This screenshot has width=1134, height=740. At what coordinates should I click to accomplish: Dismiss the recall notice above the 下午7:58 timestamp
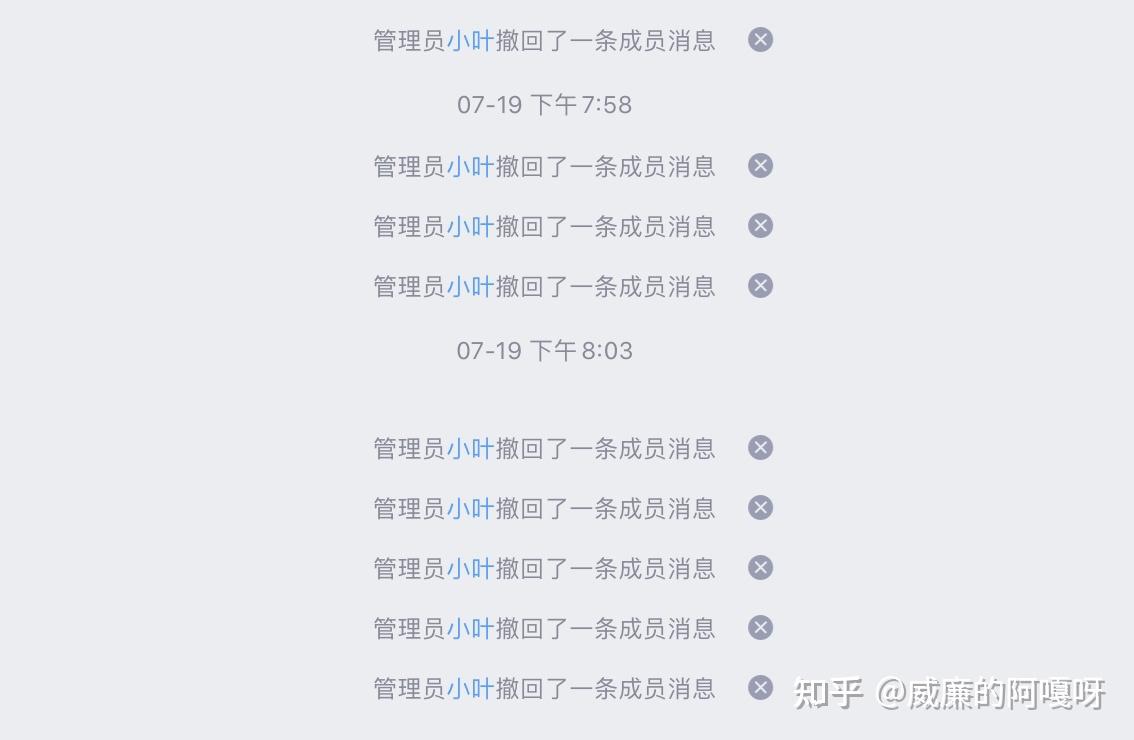[761, 40]
